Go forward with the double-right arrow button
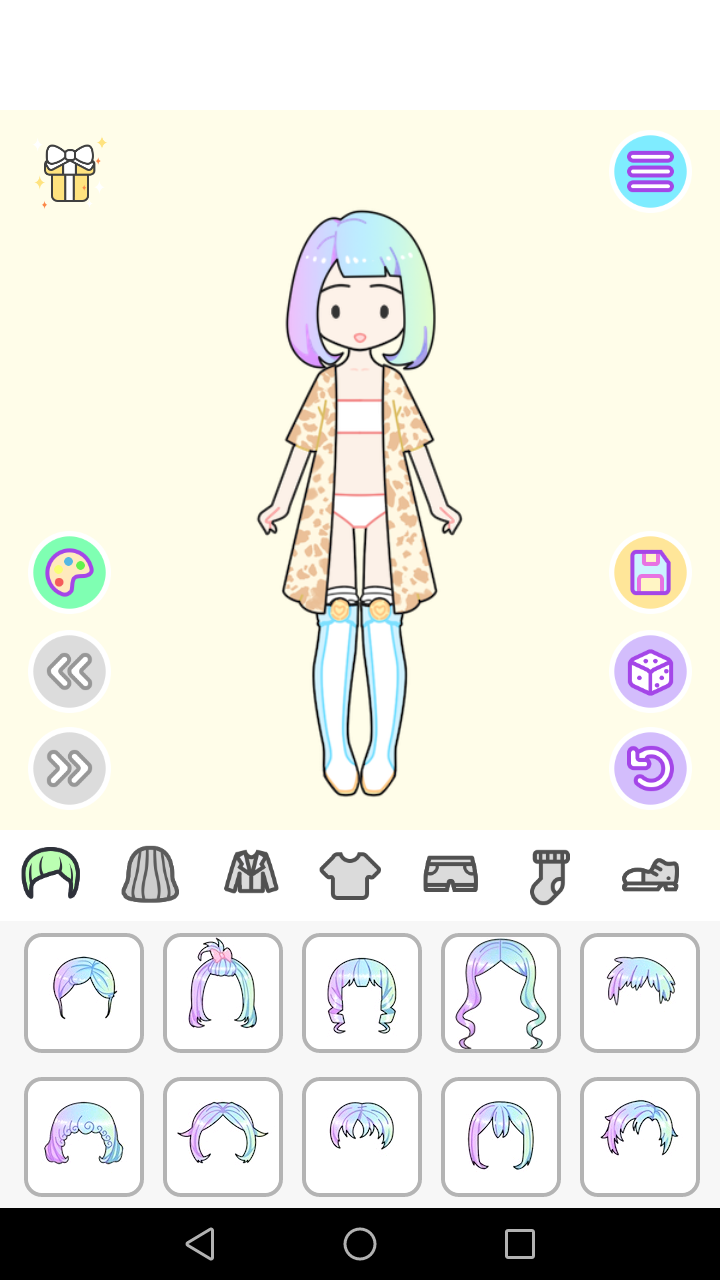 (69, 768)
